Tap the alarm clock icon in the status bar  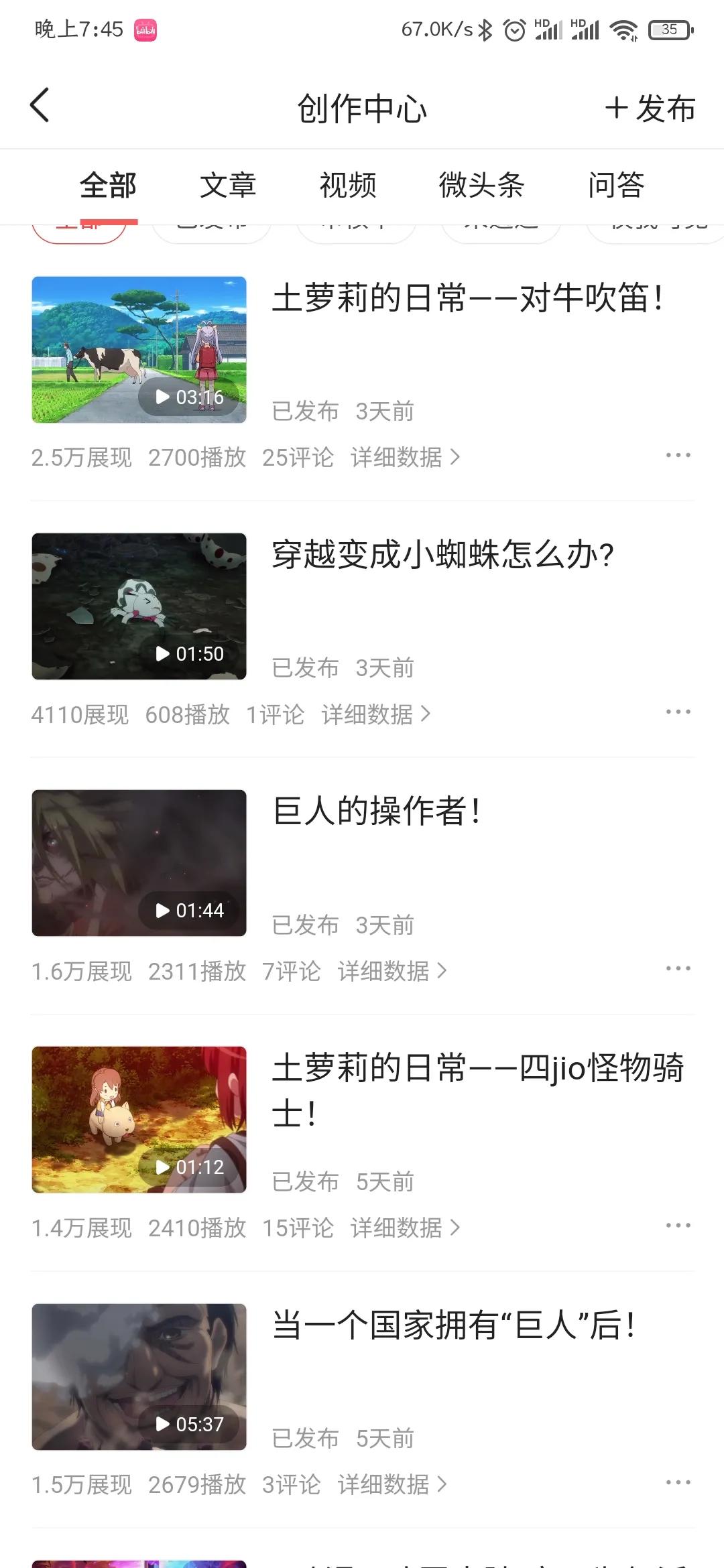[x=513, y=28]
